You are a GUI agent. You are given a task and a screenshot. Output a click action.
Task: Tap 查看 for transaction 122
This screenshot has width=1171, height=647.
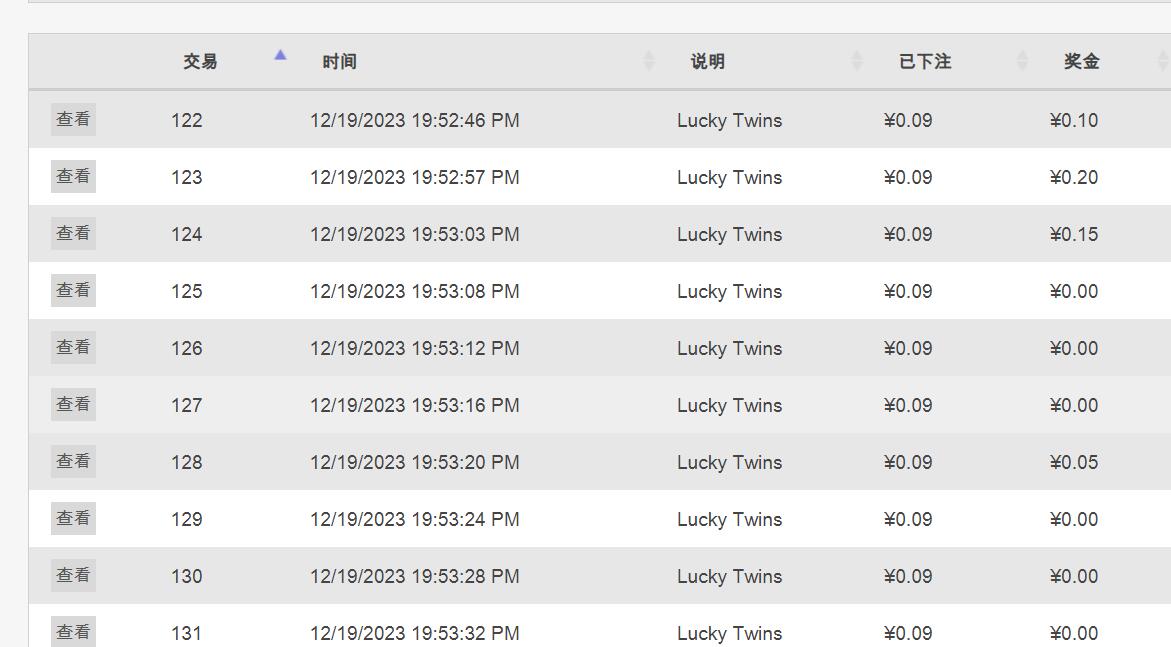tap(73, 119)
